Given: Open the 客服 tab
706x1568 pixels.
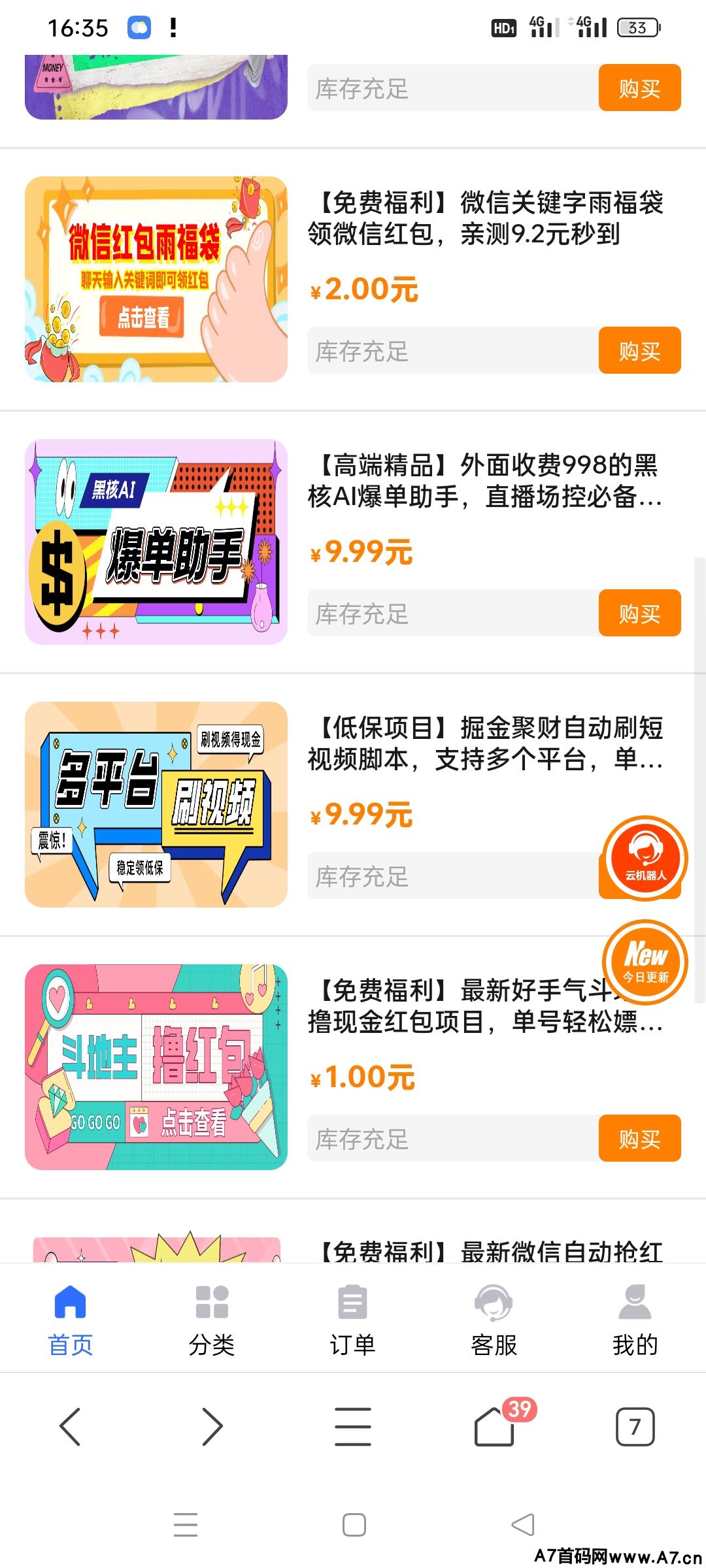Looking at the screenshot, I should 494,1320.
